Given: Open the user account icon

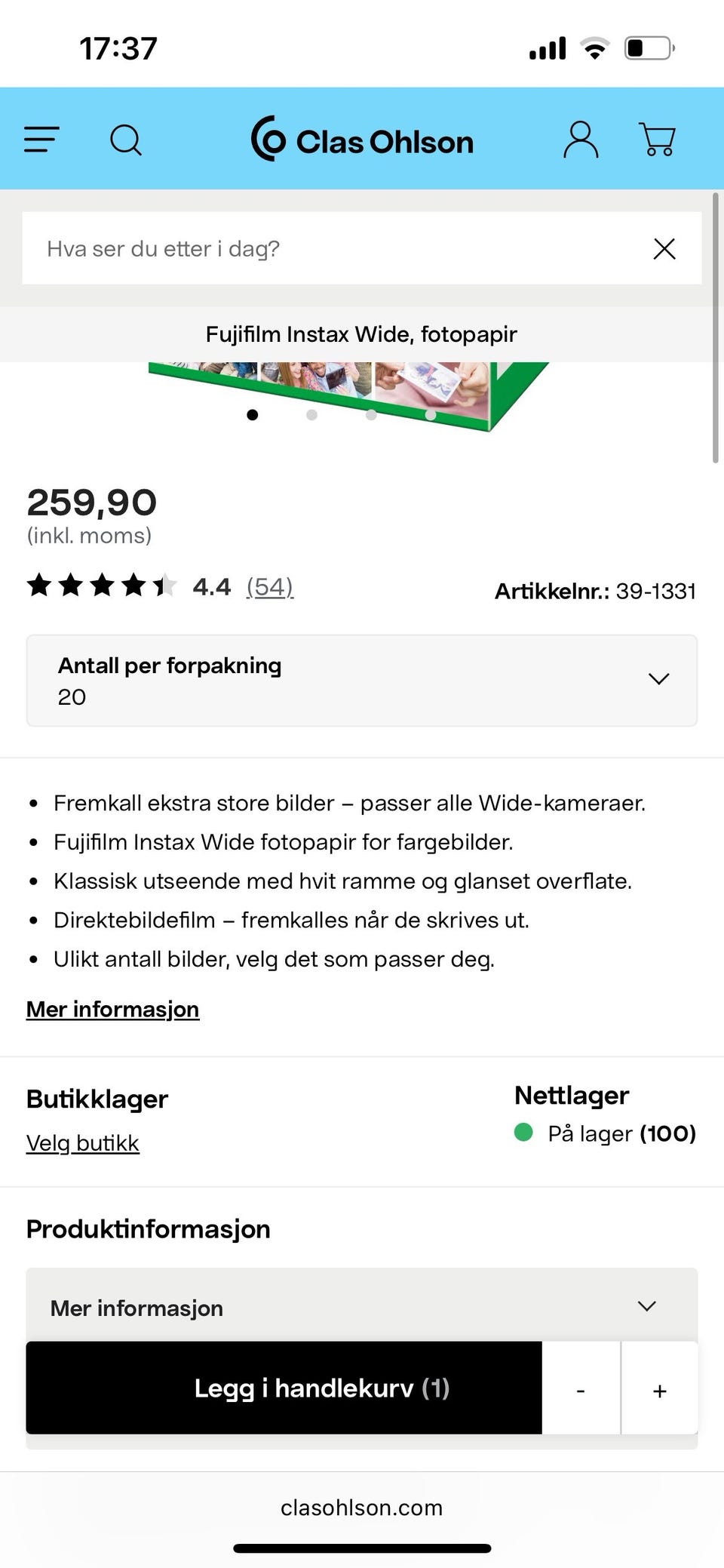Looking at the screenshot, I should [580, 139].
